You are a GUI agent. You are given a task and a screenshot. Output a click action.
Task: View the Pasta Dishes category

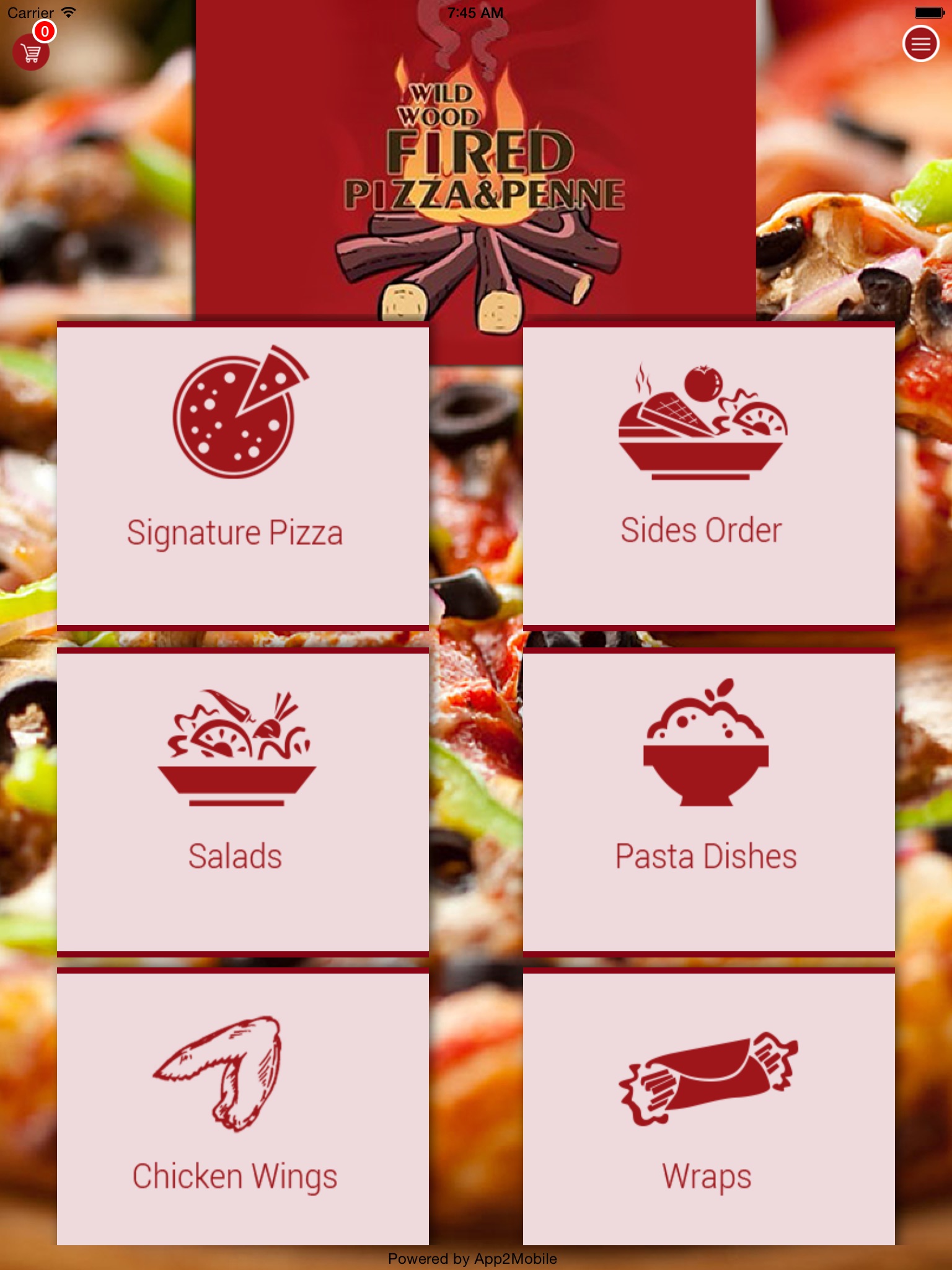point(708,801)
